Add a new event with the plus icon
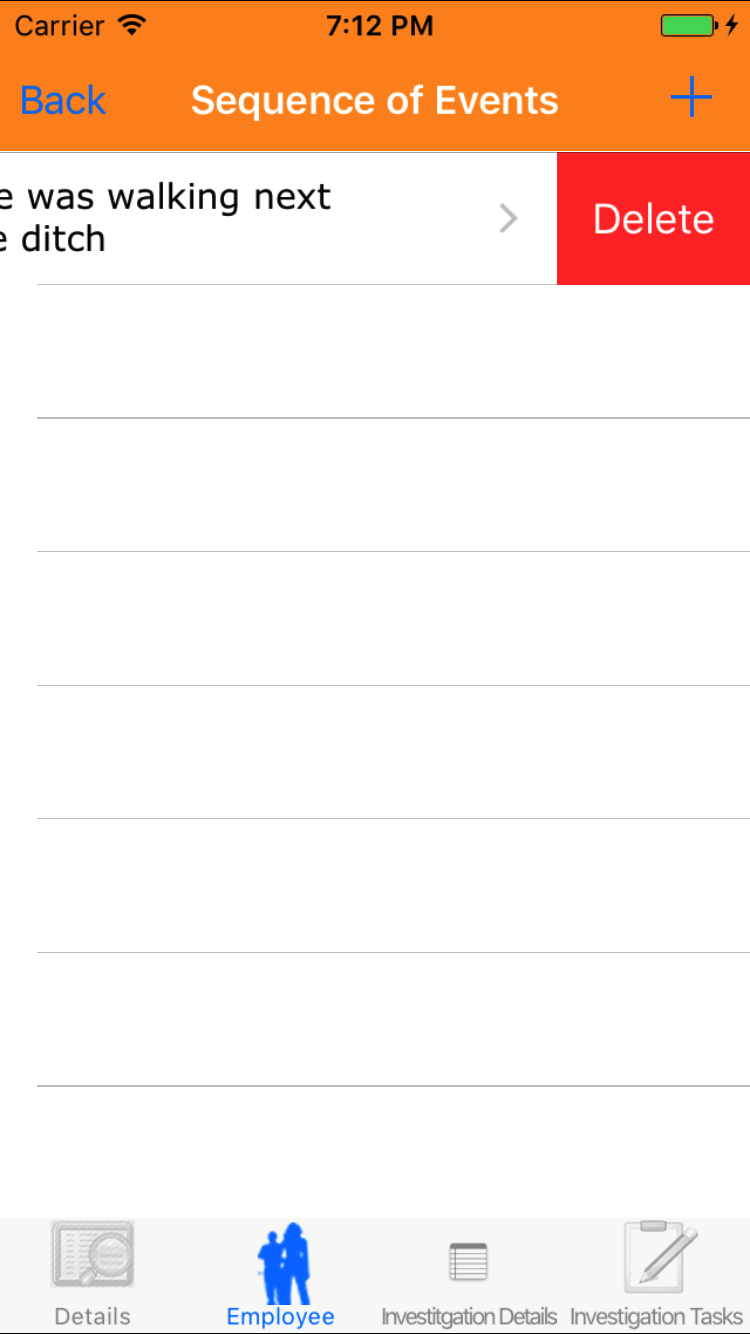This screenshot has width=750, height=1334. [x=690, y=99]
